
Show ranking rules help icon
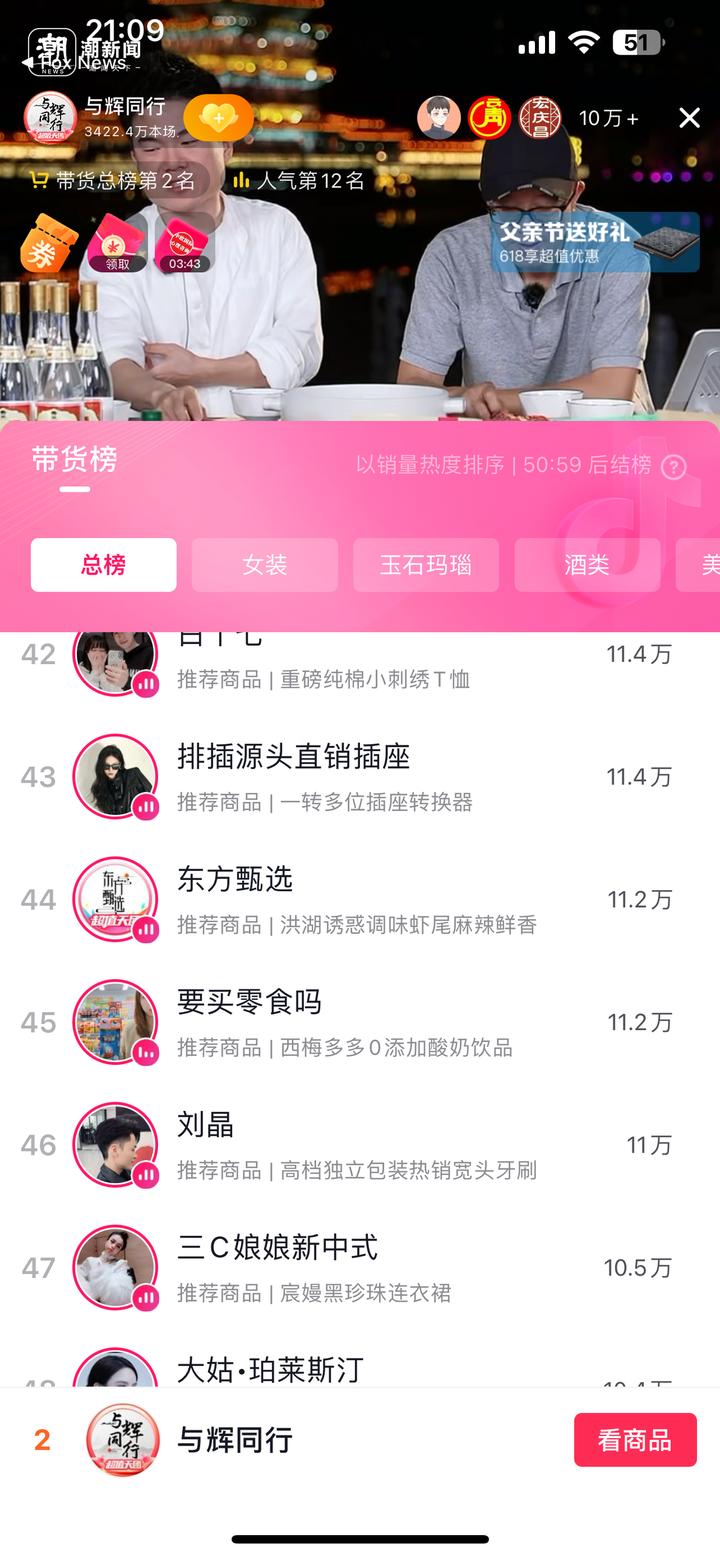(674, 467)
